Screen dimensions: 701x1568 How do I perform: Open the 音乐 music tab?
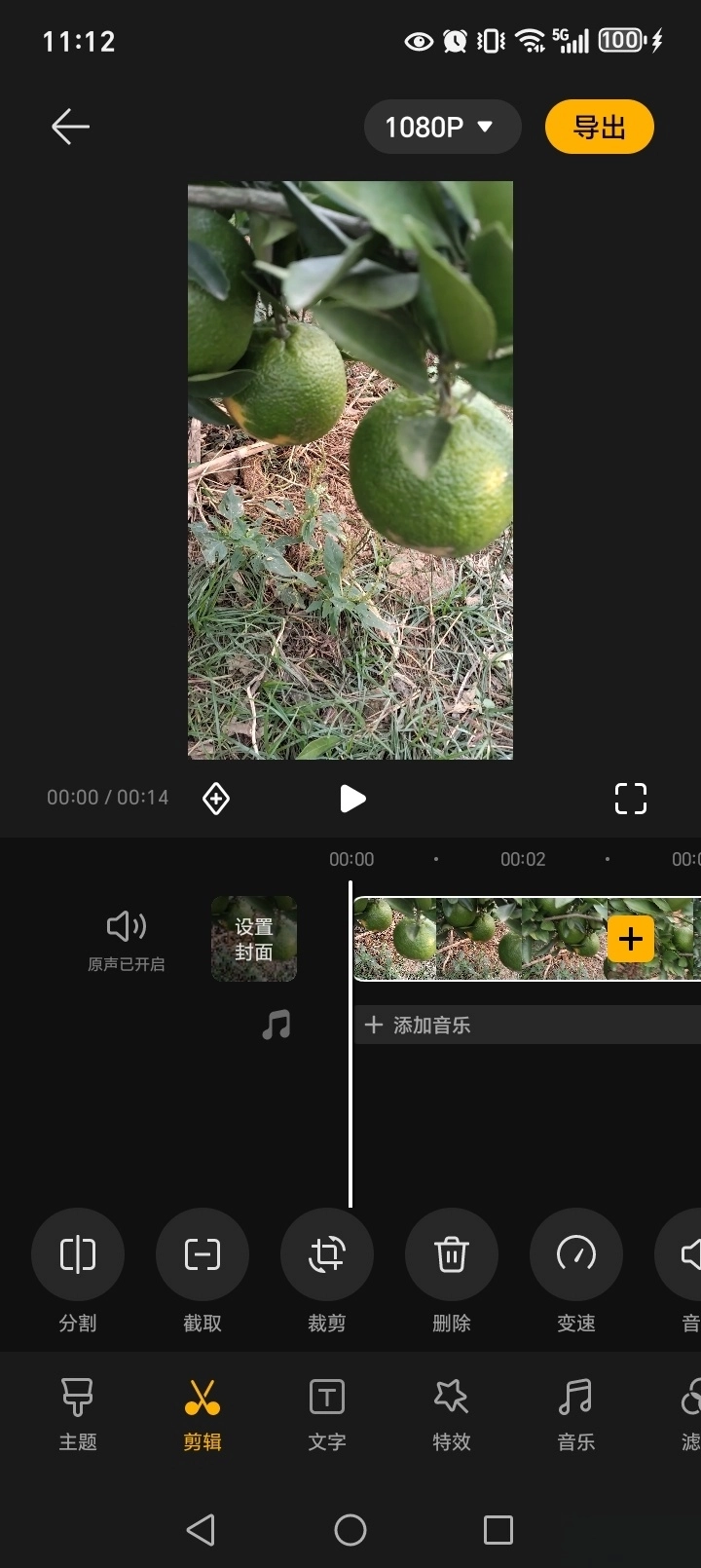(x=576, y=1414)
